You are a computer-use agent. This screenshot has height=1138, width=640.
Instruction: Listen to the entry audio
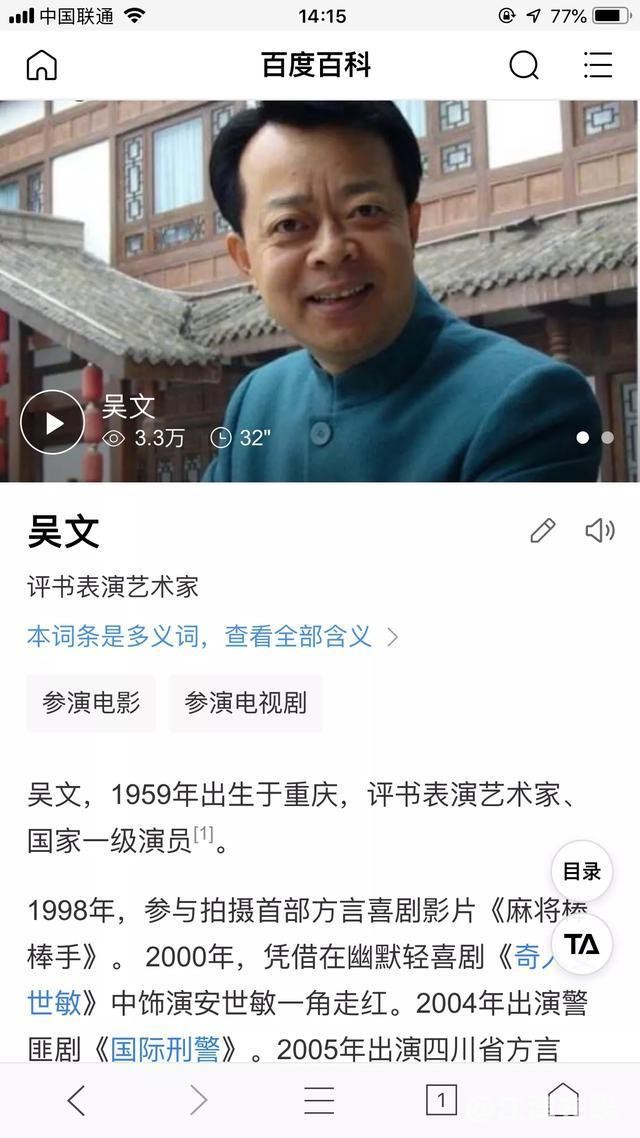pos(599,530)
